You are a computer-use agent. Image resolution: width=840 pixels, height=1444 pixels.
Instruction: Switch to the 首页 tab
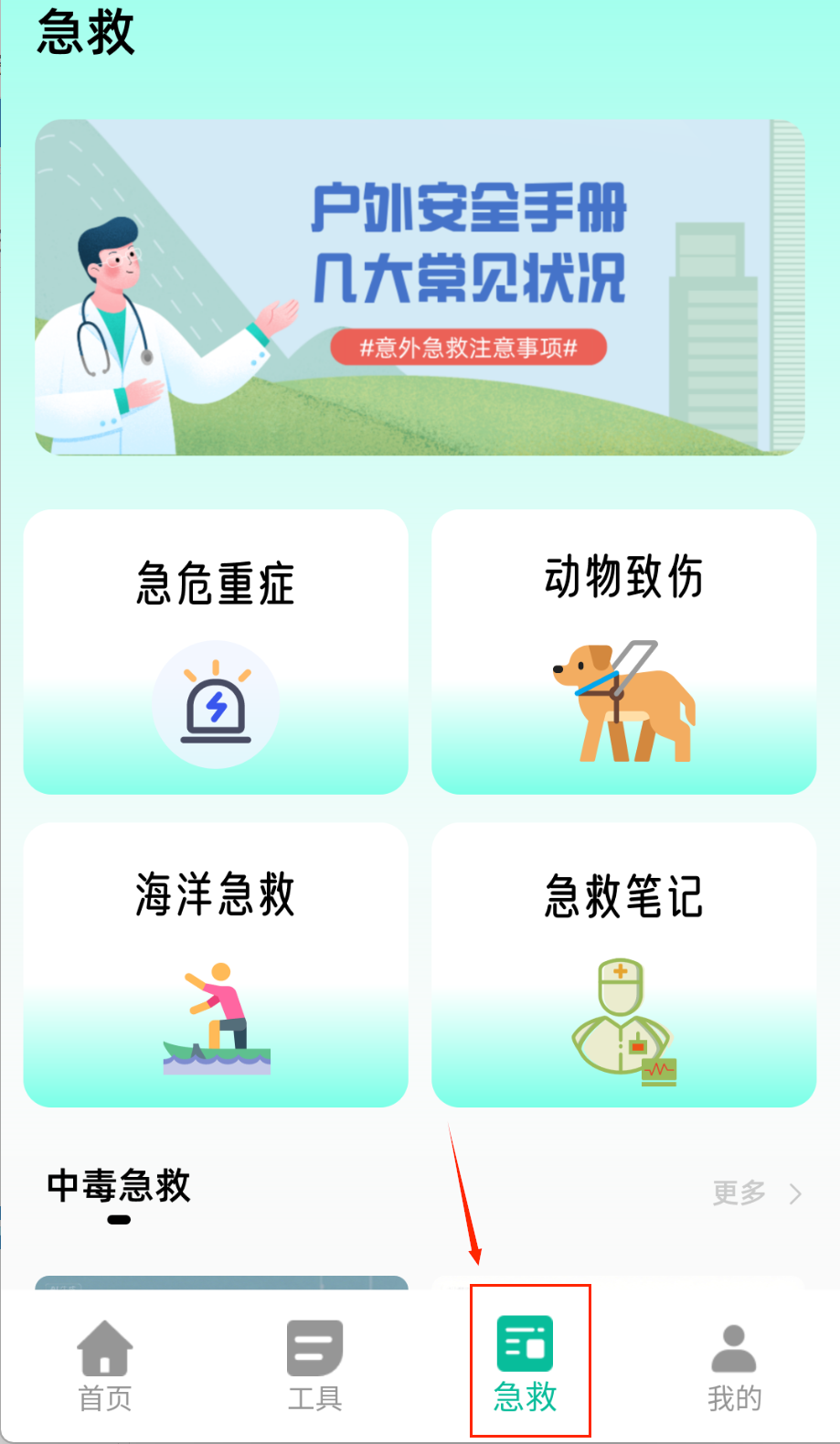coord(105,1364)
